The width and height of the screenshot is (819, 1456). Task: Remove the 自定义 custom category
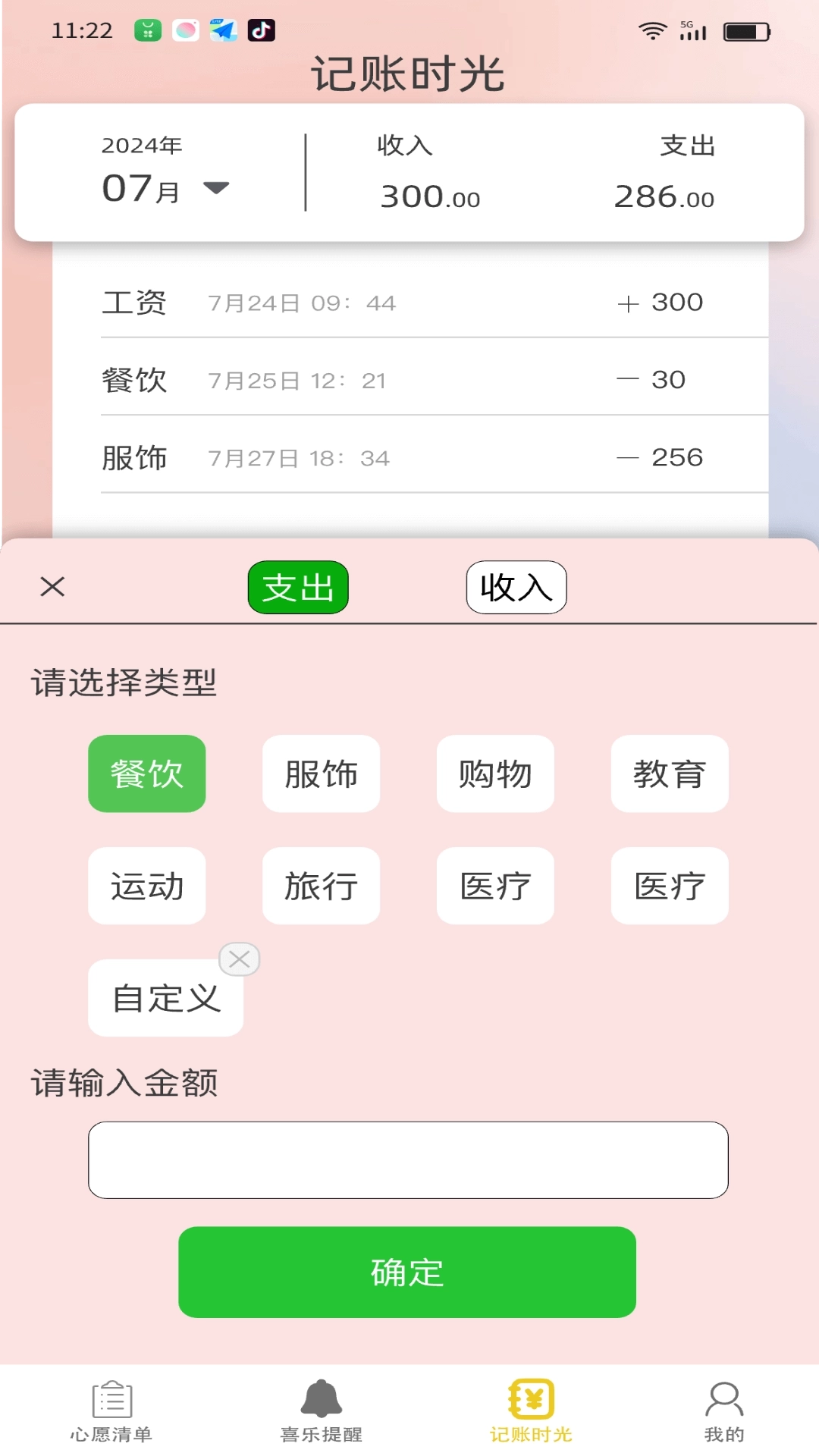(240, 959)
